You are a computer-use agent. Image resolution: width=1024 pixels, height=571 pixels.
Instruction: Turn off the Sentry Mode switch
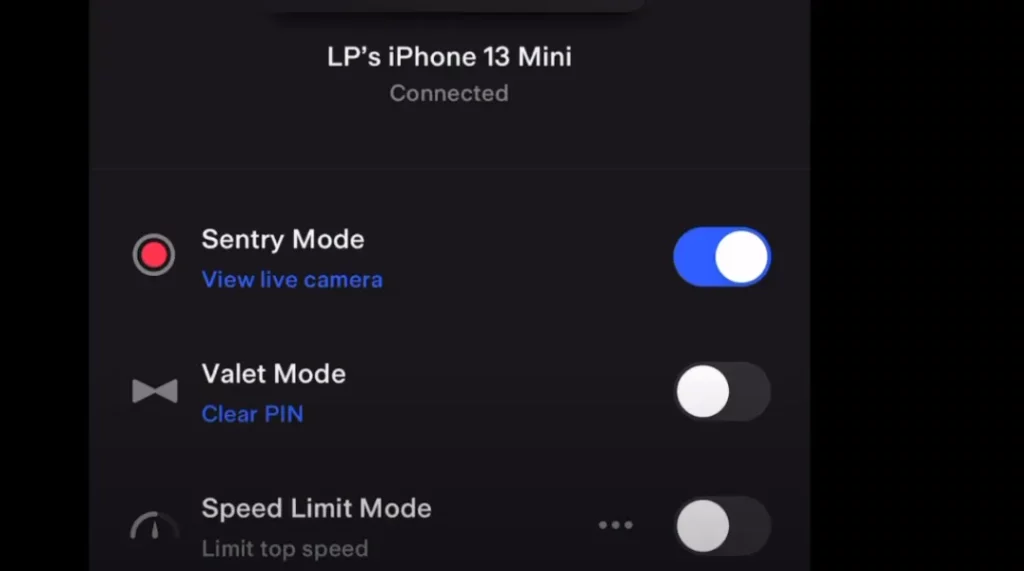coord(721,257)
